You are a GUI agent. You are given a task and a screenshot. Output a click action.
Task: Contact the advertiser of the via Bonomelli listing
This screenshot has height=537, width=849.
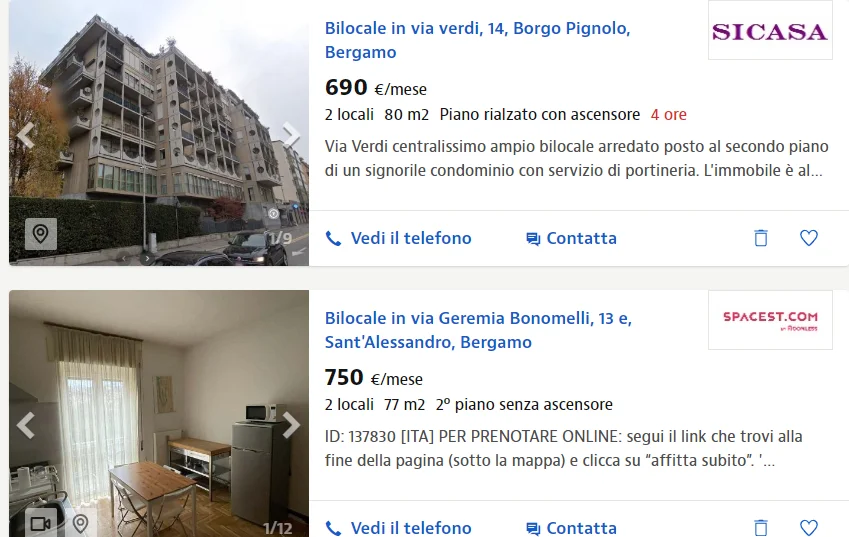[x=571, y=527]
